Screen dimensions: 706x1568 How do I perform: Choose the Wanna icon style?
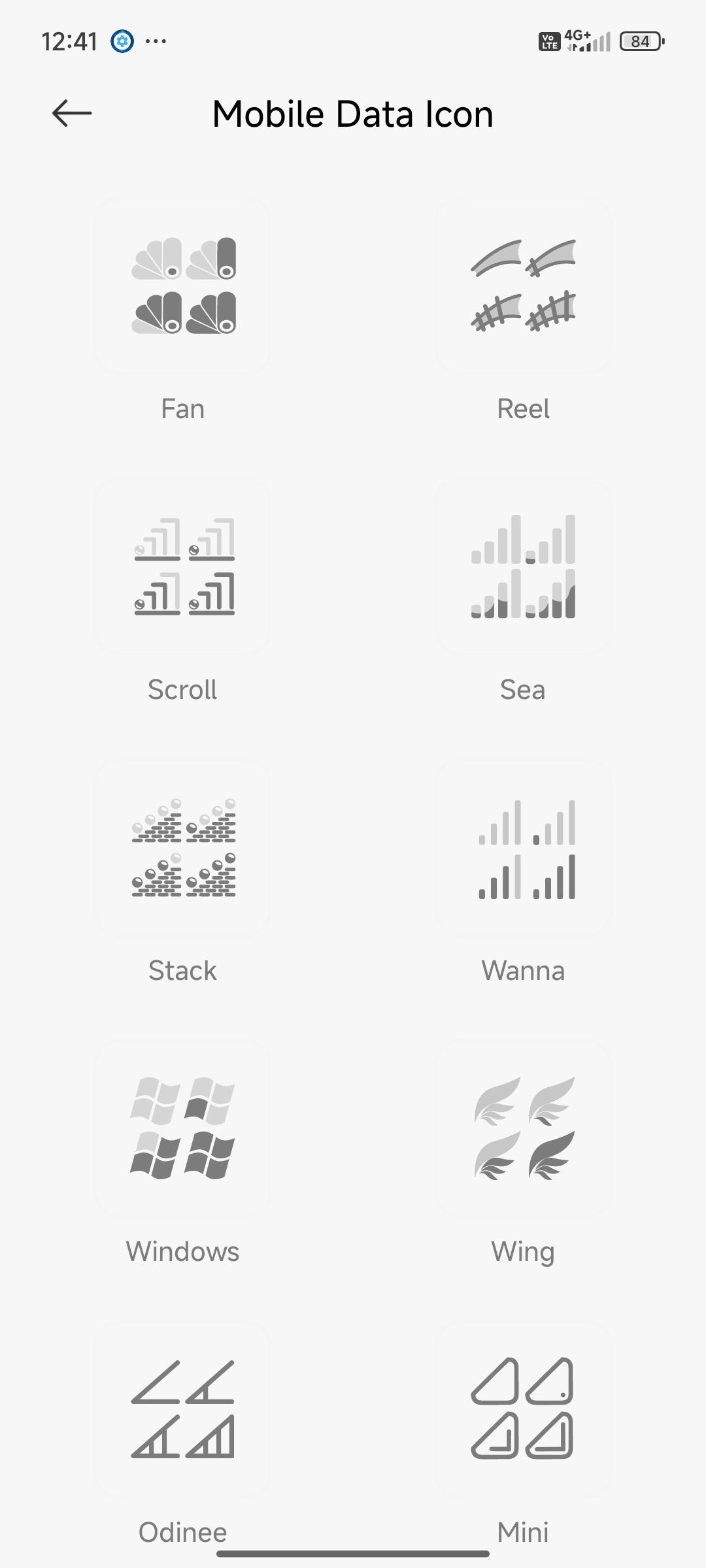[x=523, y=848]
